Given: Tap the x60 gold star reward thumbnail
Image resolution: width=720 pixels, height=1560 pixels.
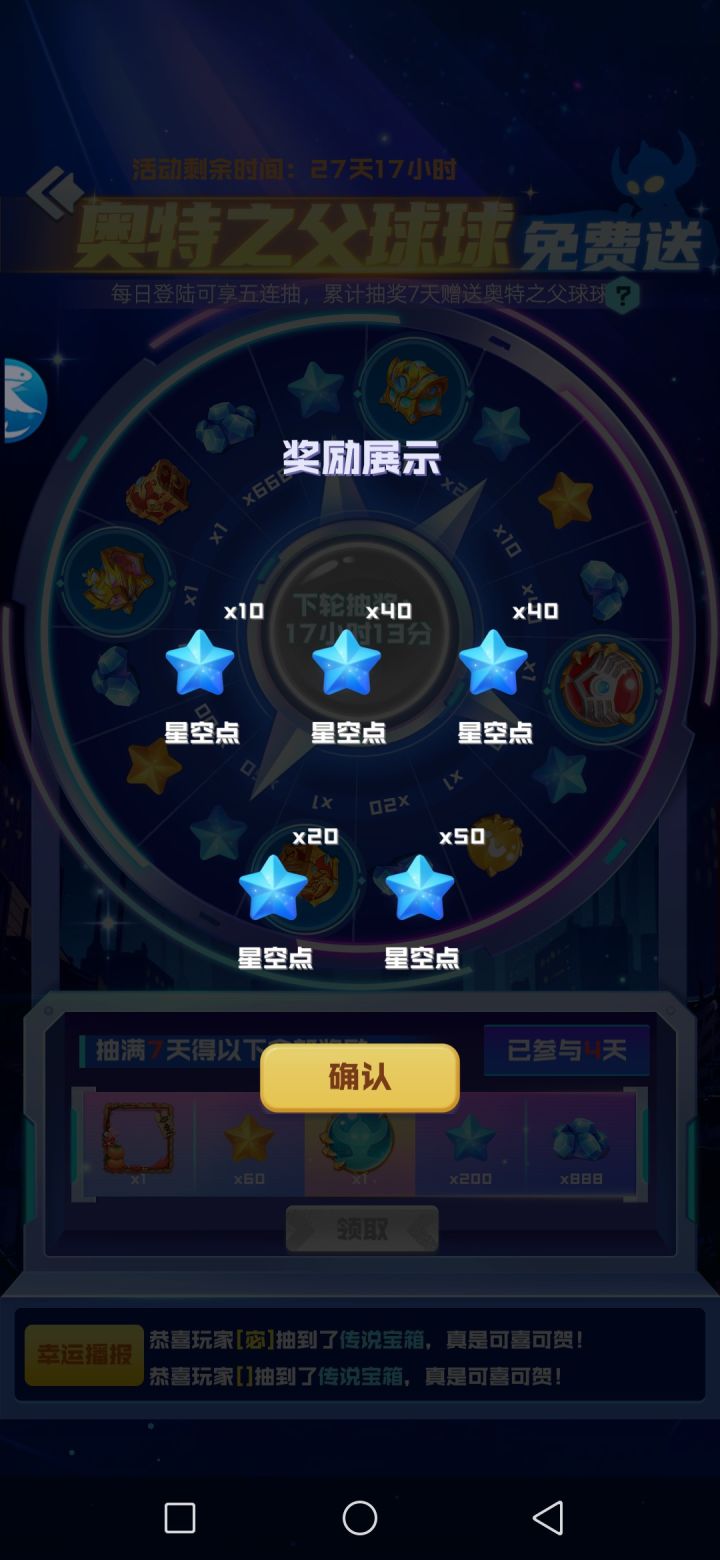Looking at the screenshot, I should 247,1140.
